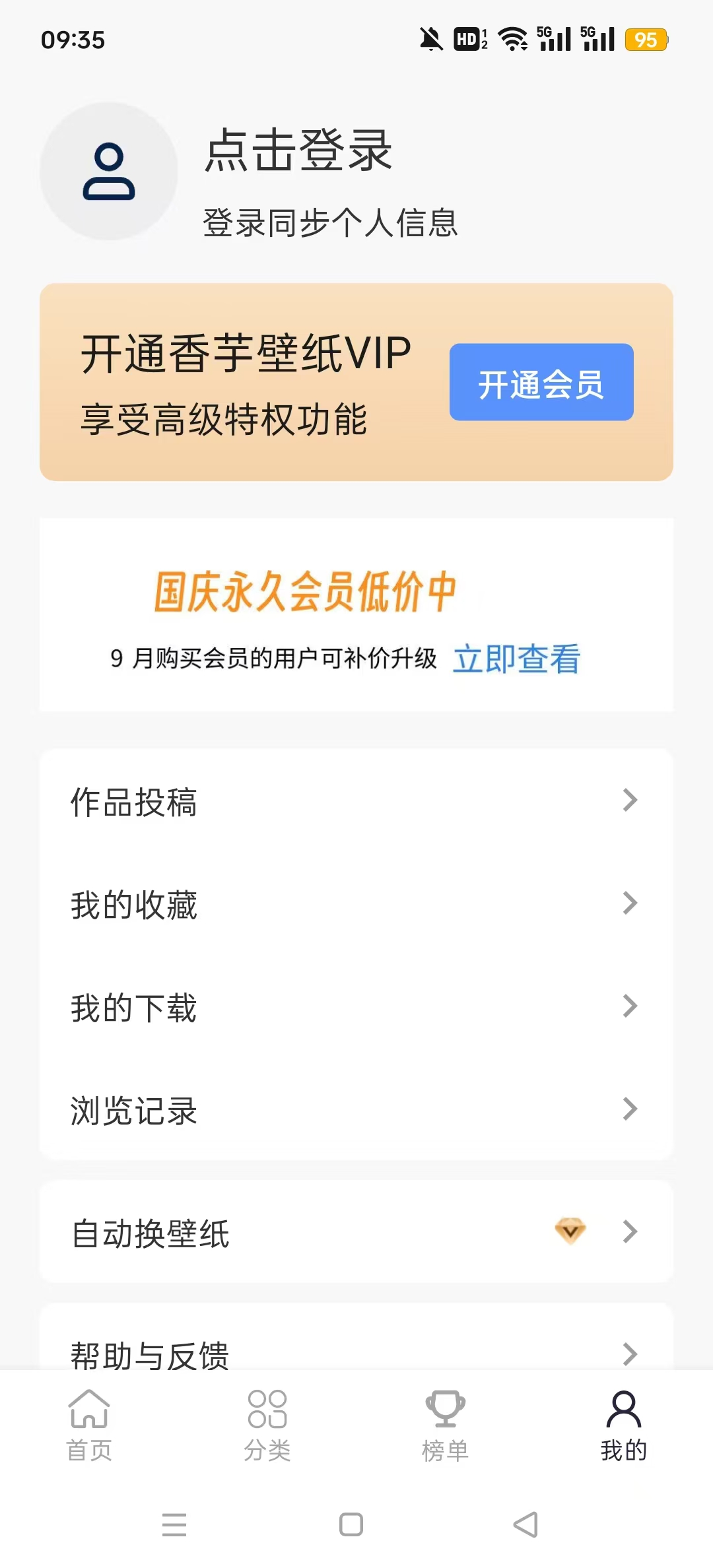Open 我的收藏

pos(356,903)
